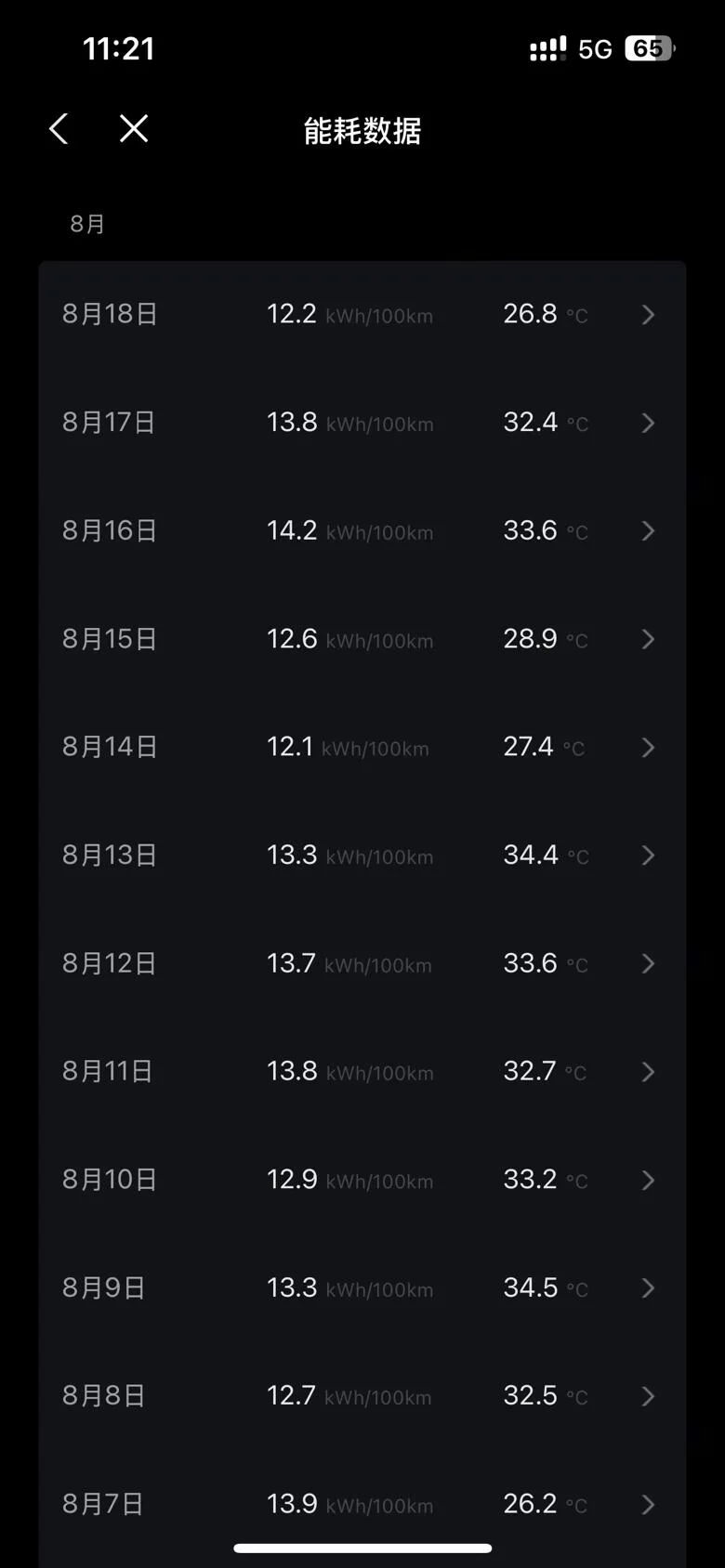
Task: Open the 8月14日 consumption entry
Action: point(362,748)
